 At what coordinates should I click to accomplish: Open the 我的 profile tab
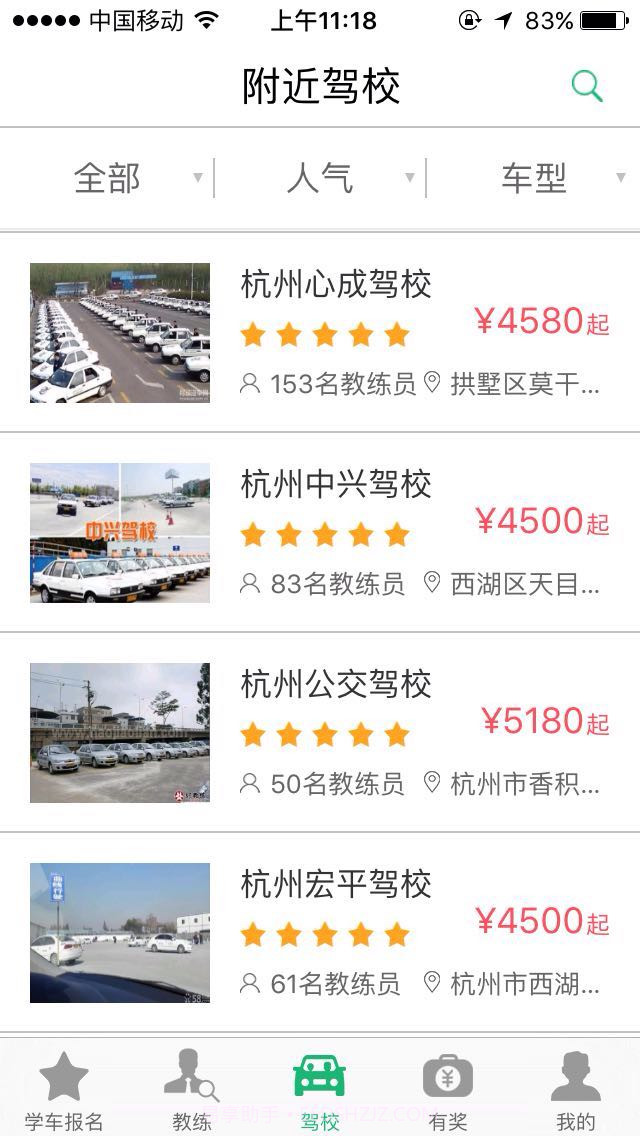tap(575, 1090)
